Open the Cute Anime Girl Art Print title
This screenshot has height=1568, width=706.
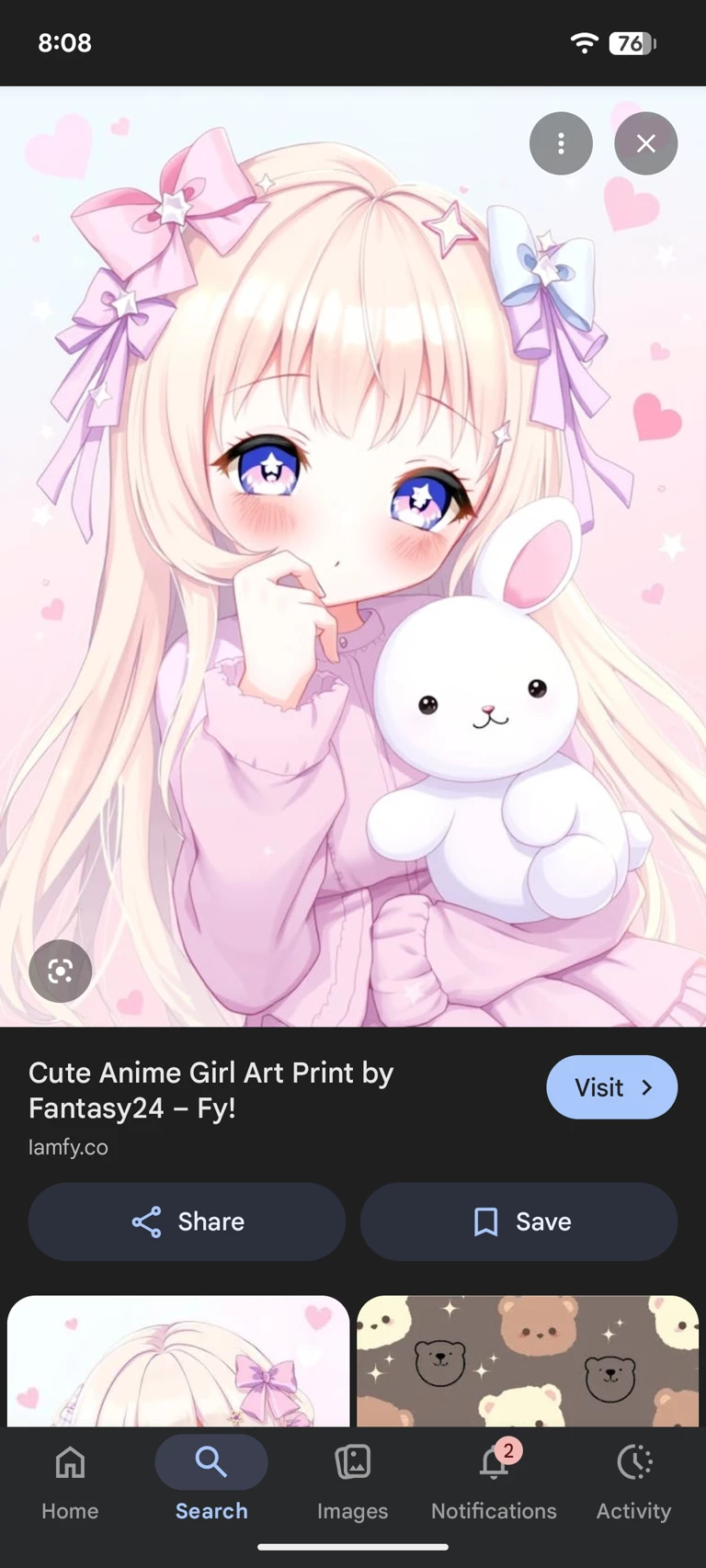click(x=211, y=1090)
